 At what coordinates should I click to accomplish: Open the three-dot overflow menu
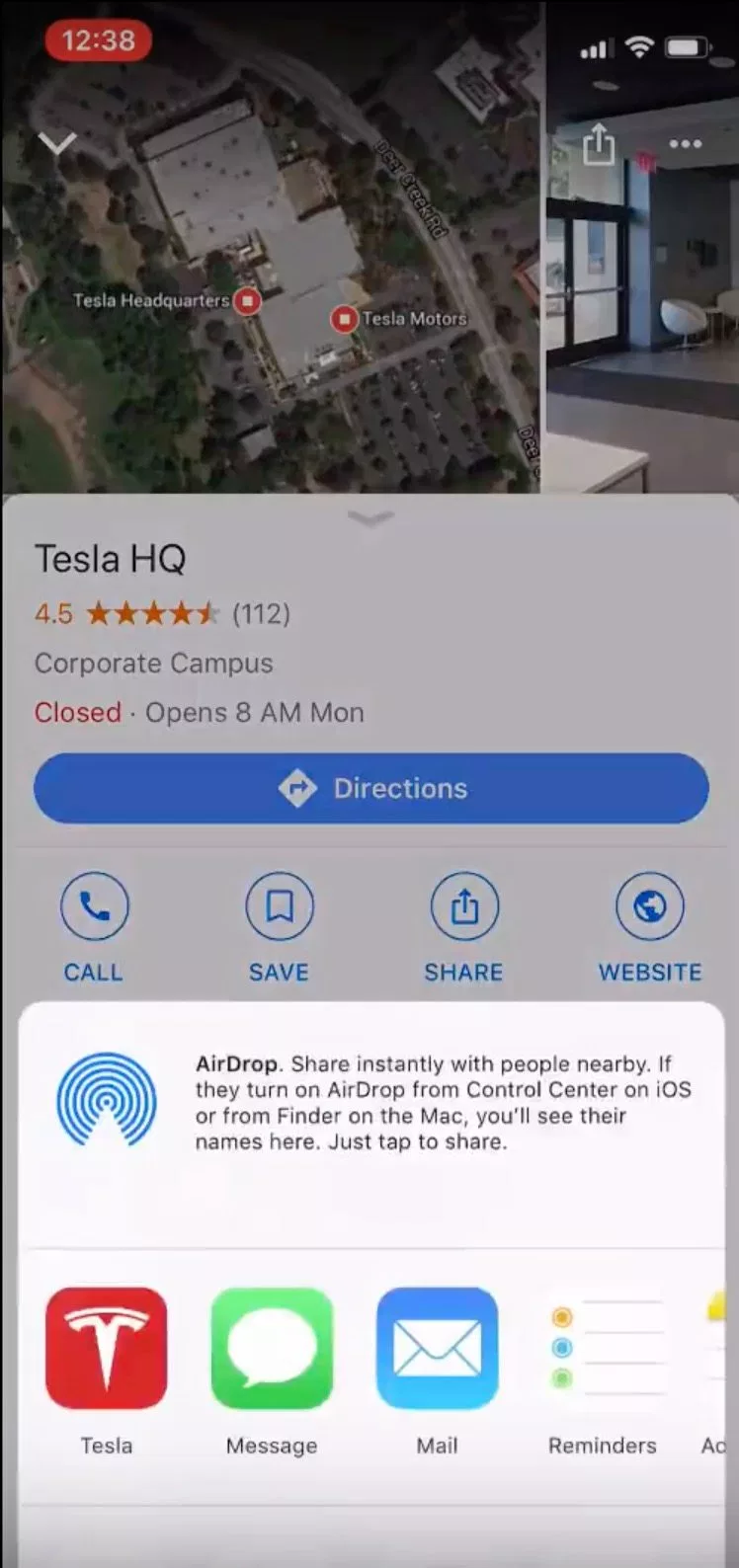(685, 144)
